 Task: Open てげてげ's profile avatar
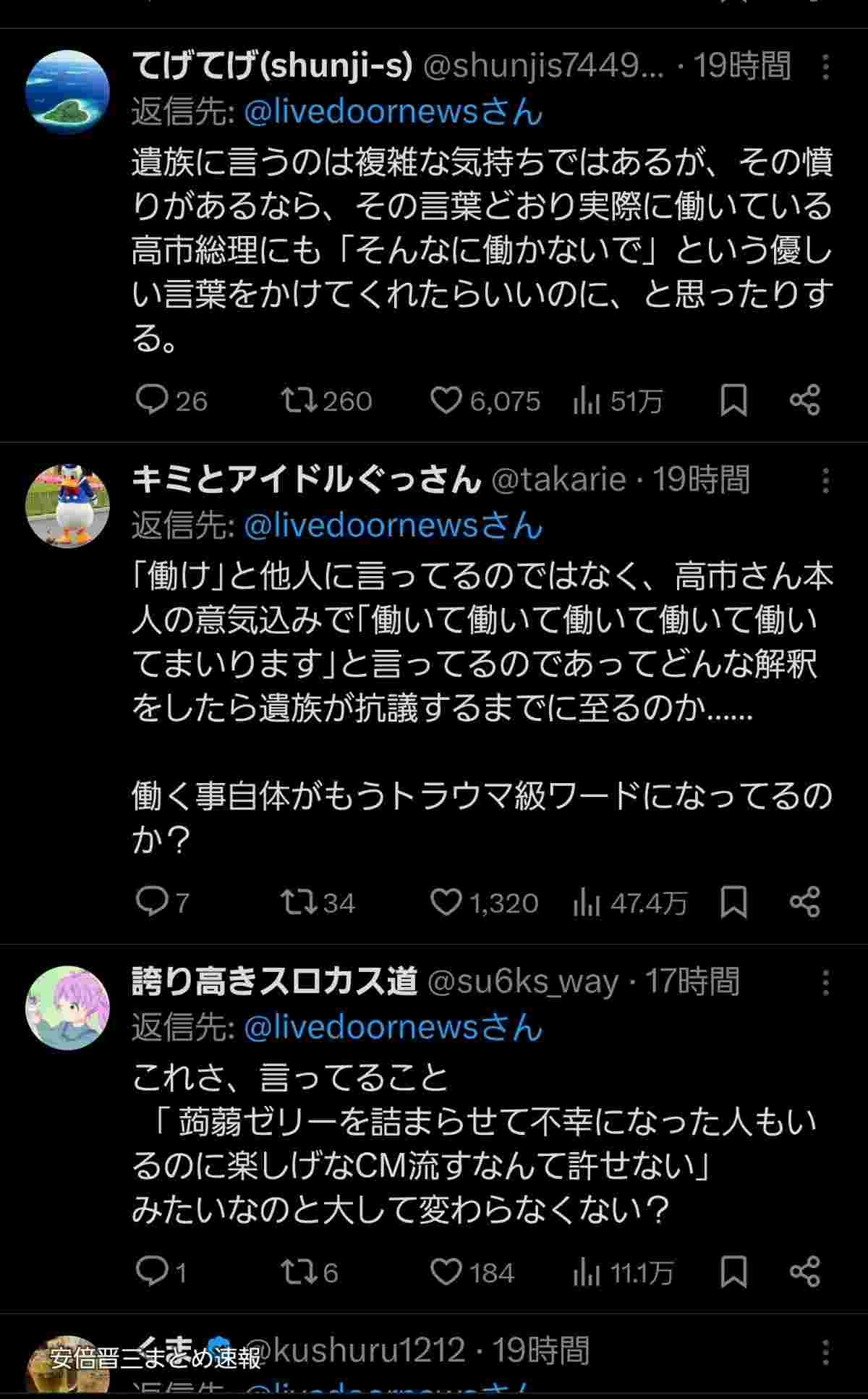(x=67, y=92)
